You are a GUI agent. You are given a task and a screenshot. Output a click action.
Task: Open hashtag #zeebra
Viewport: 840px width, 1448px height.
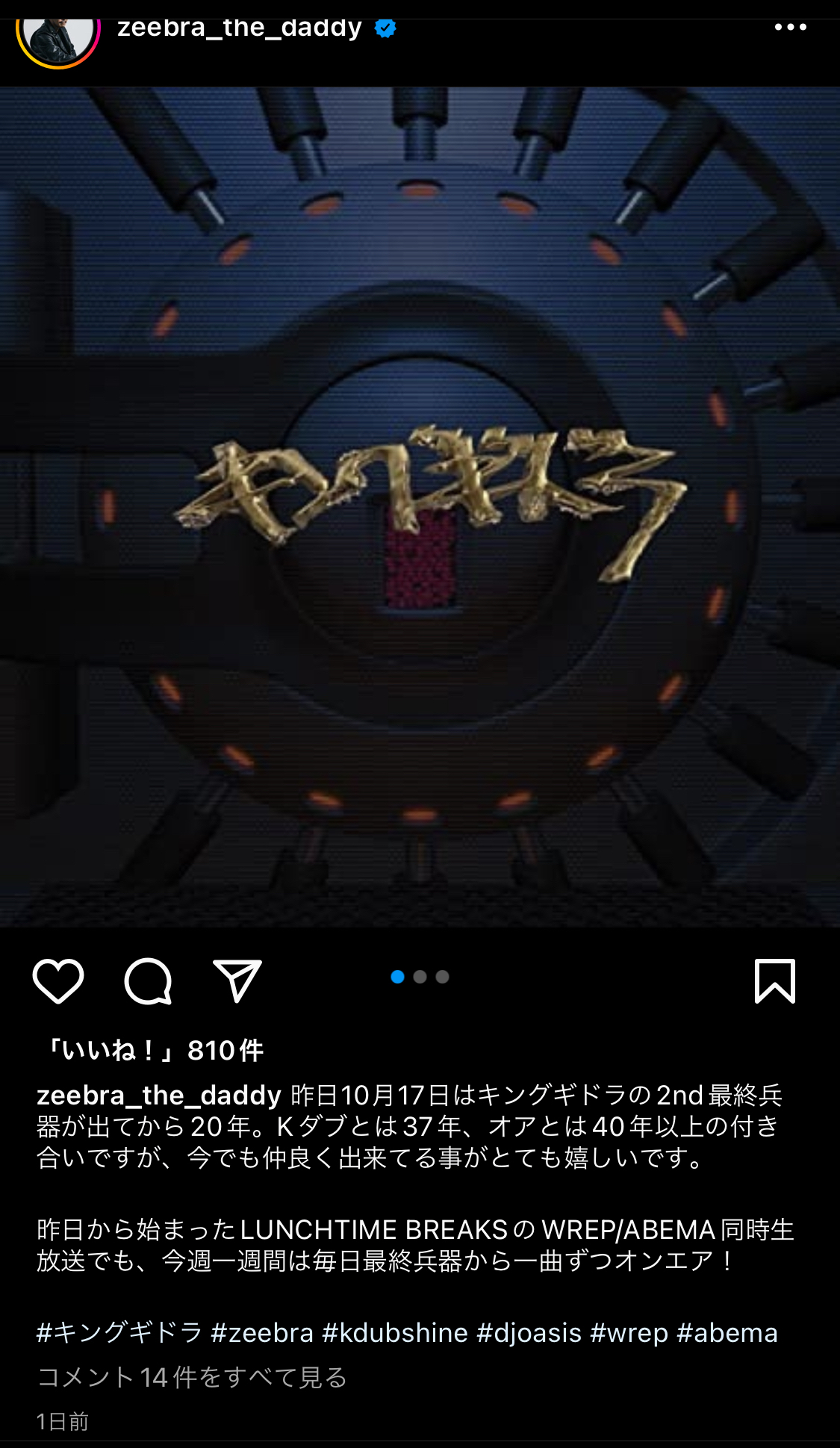pyautogui.click(x=262, y=1332)
